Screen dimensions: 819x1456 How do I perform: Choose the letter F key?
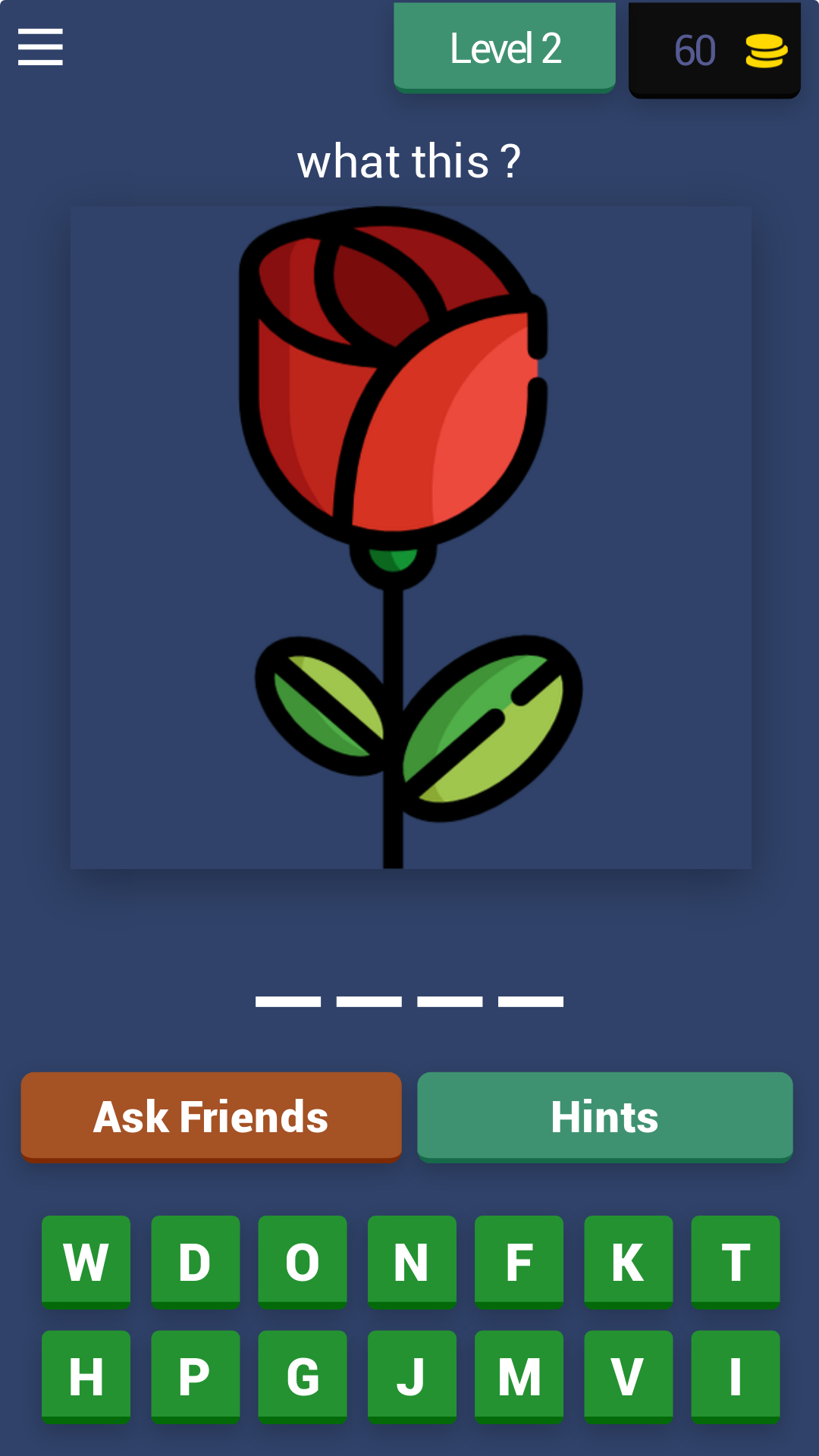click(x=519, y=1260)
